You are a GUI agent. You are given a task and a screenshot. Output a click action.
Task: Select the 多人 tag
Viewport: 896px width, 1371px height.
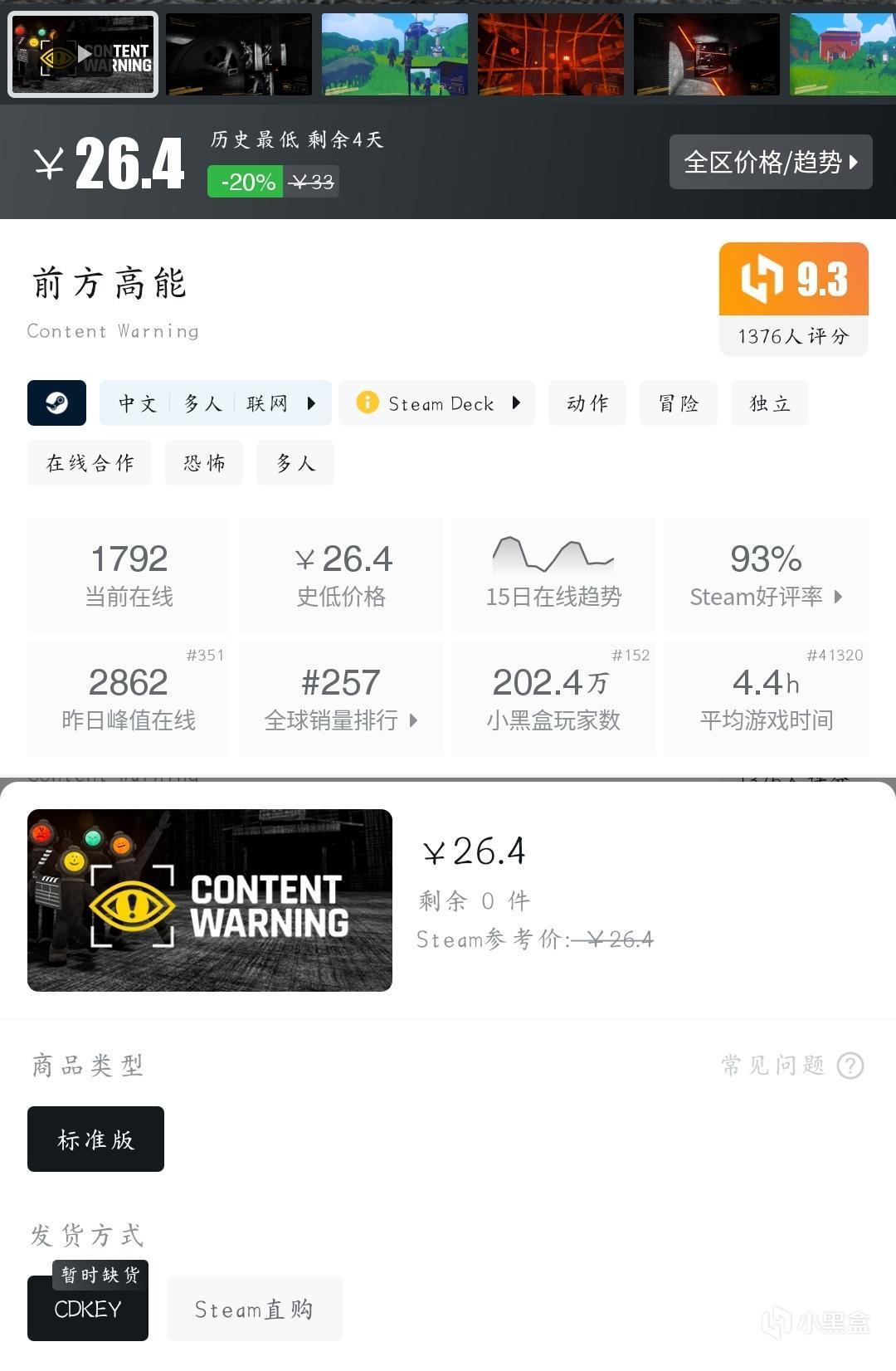tap(295, 463)
